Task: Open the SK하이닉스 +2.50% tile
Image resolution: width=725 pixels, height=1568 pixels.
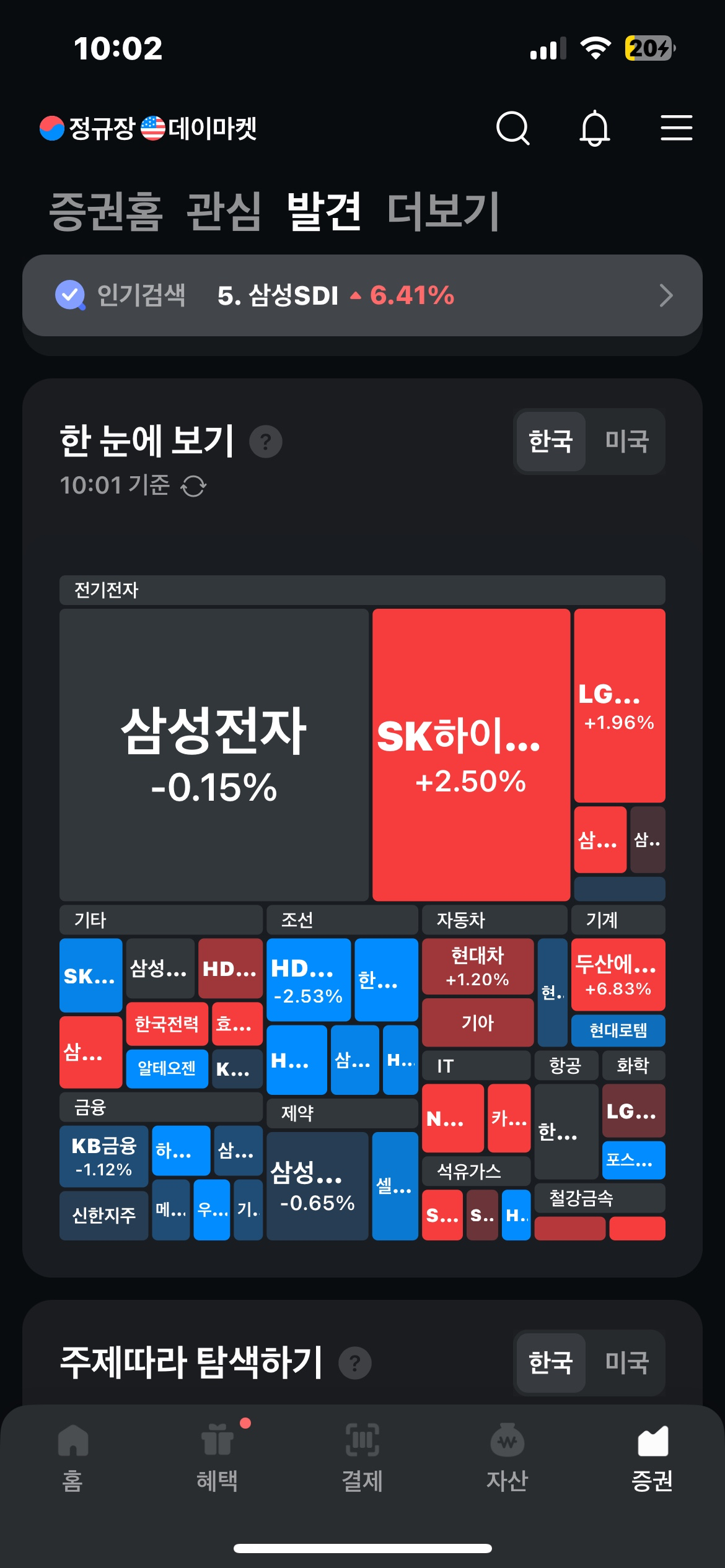Action: pos(471,754)
